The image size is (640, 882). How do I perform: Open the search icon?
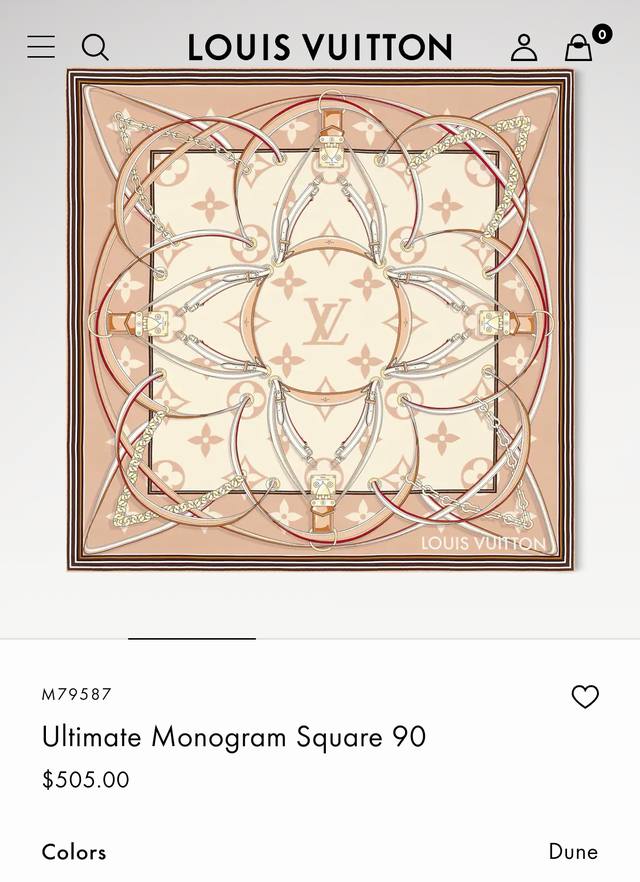[x=95, y=47]
